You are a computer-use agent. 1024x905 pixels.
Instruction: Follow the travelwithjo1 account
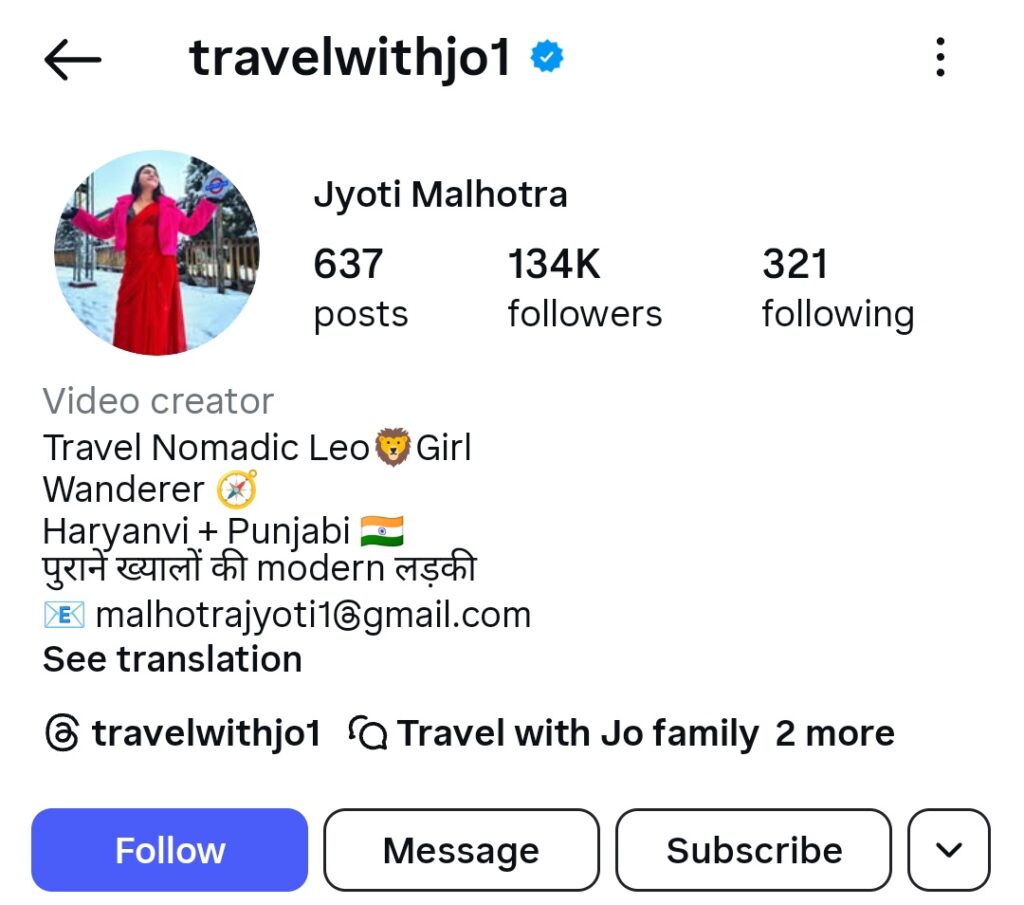(x=169, y=850)
